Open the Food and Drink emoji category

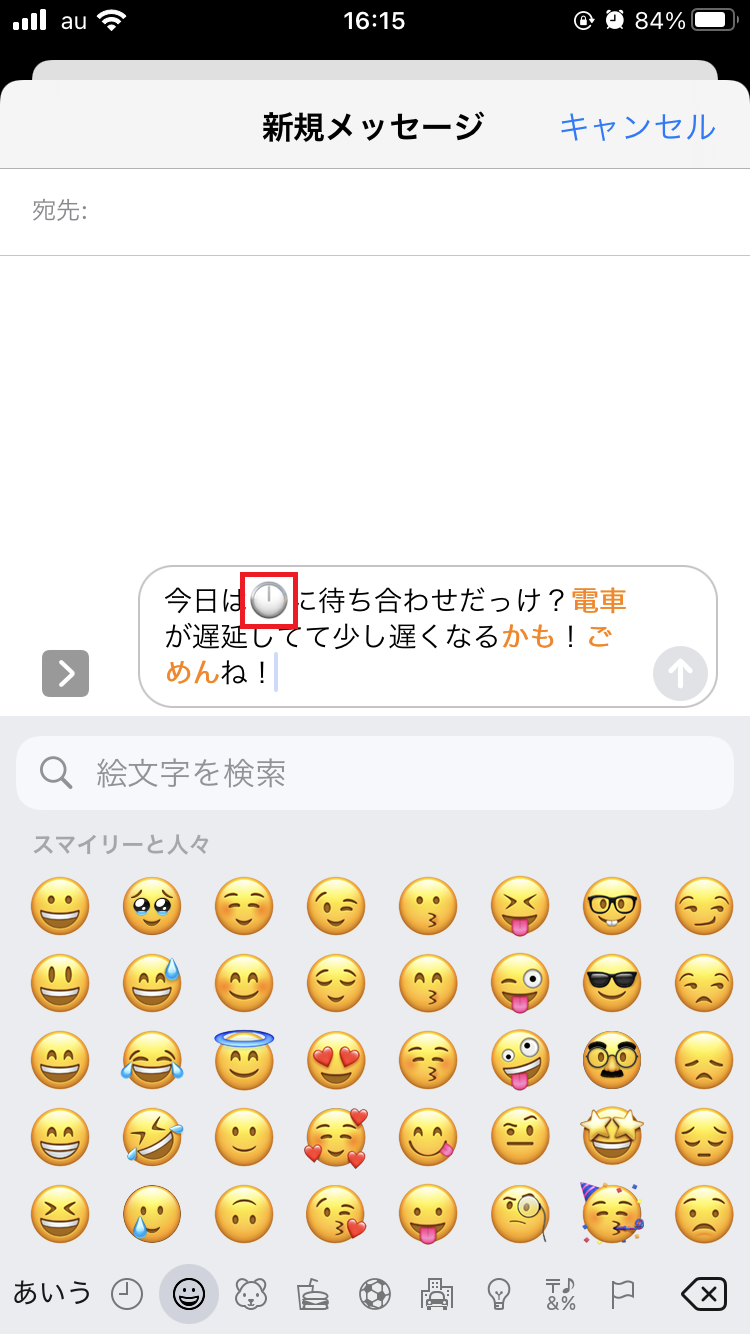[x=313, y=1293]
